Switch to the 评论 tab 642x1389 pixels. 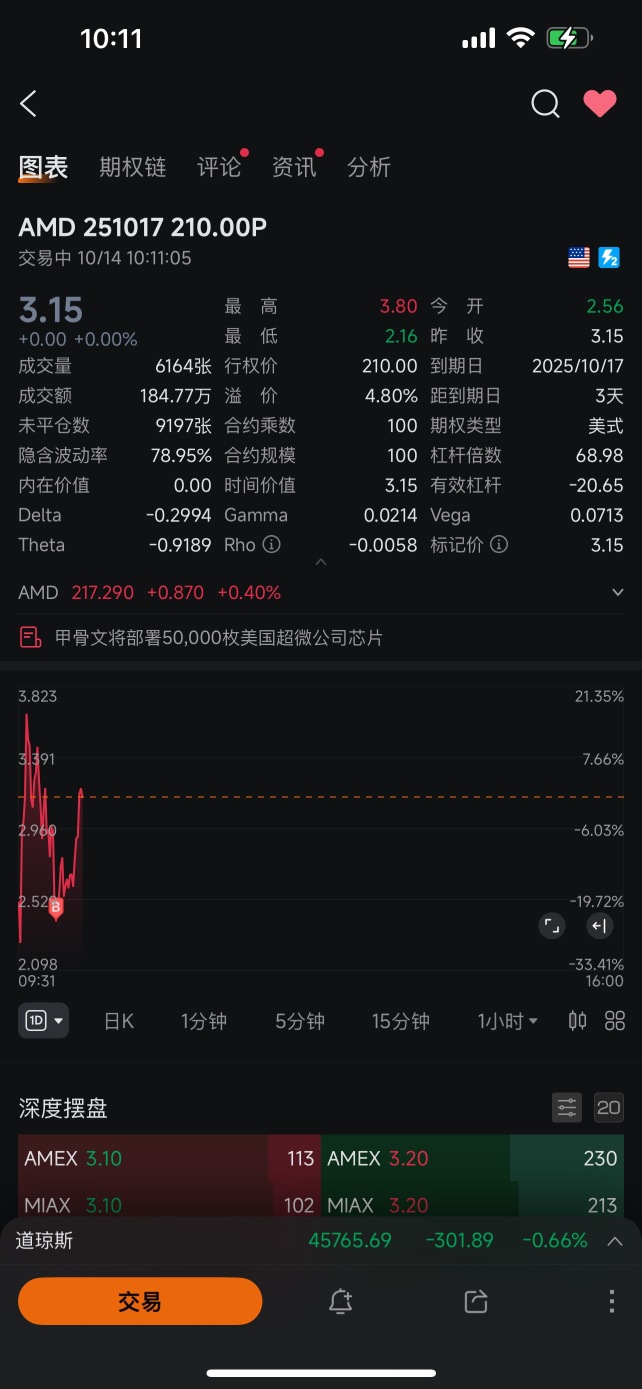click(x=219, y=167)
